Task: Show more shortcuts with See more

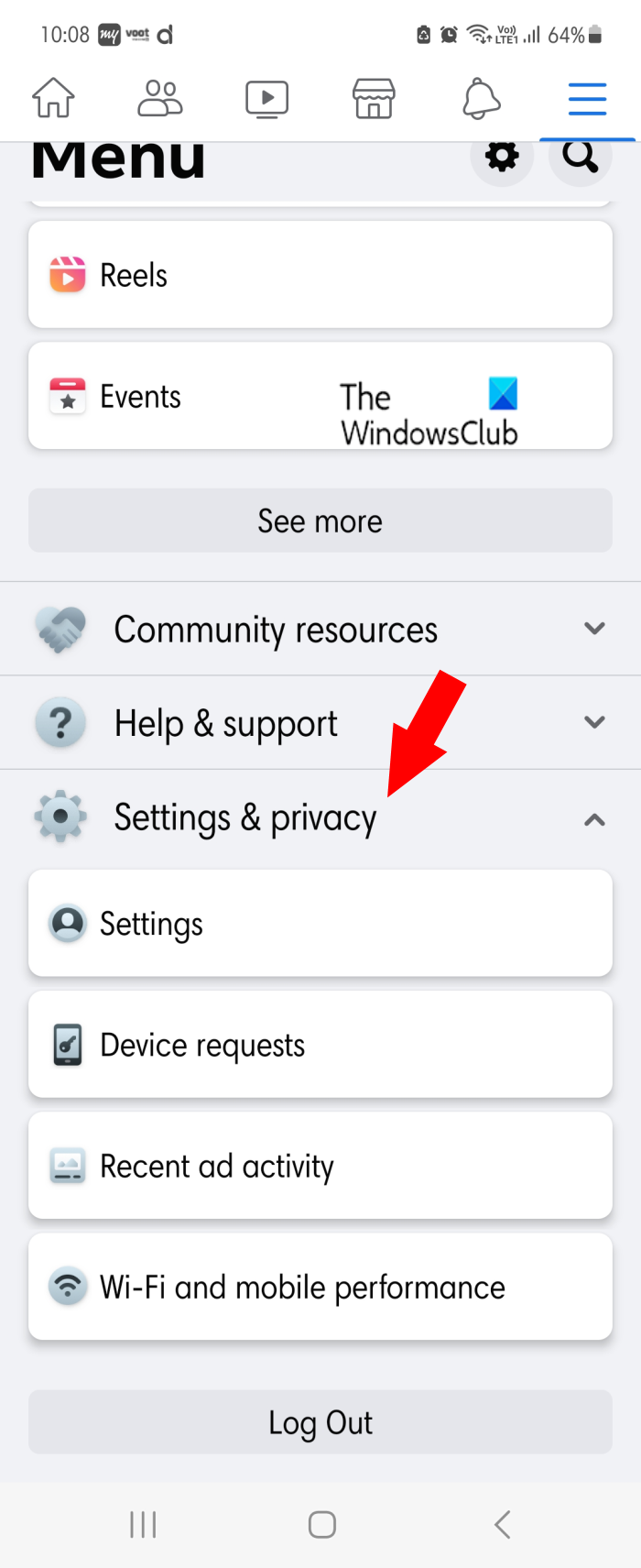Action: point(320,521)
